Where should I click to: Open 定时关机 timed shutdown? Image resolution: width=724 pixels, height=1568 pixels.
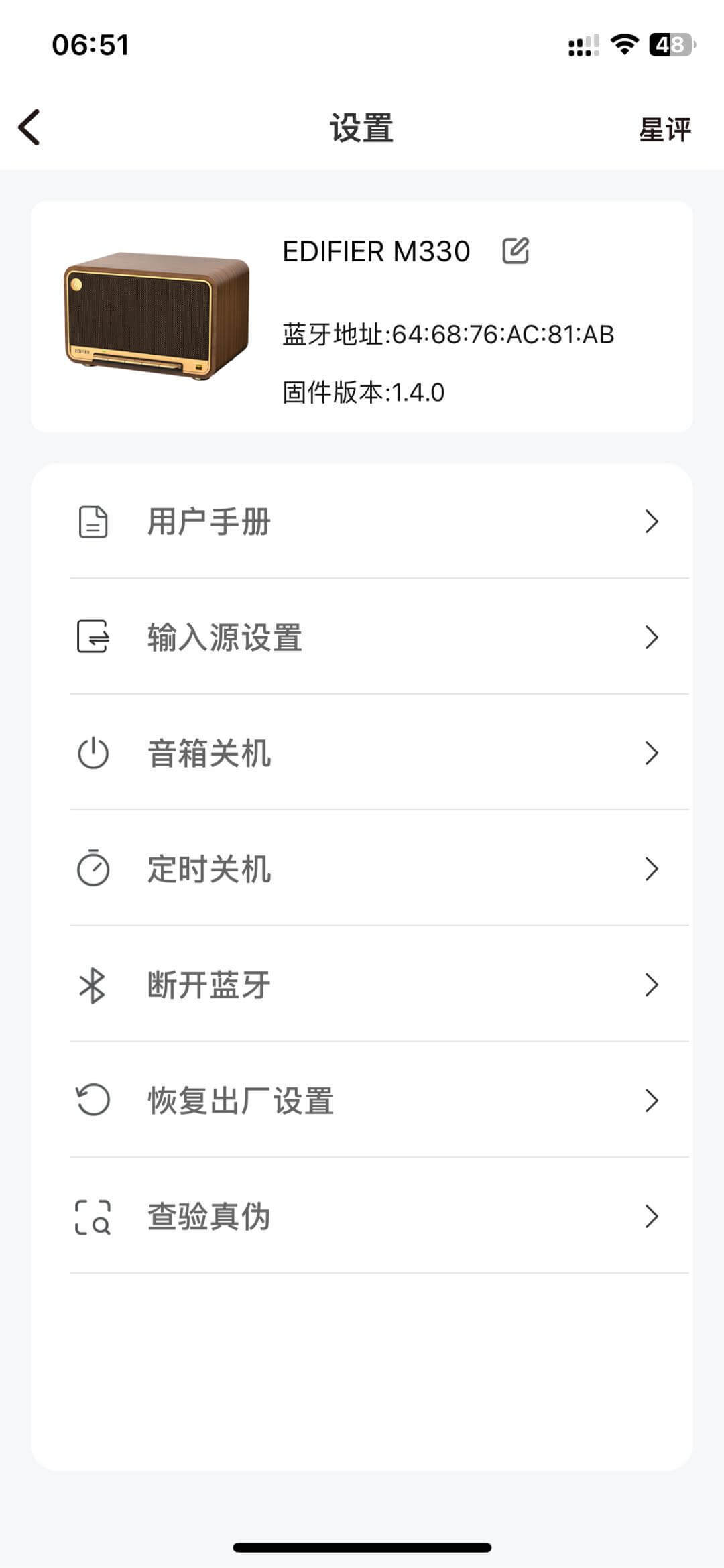(362, 869)
